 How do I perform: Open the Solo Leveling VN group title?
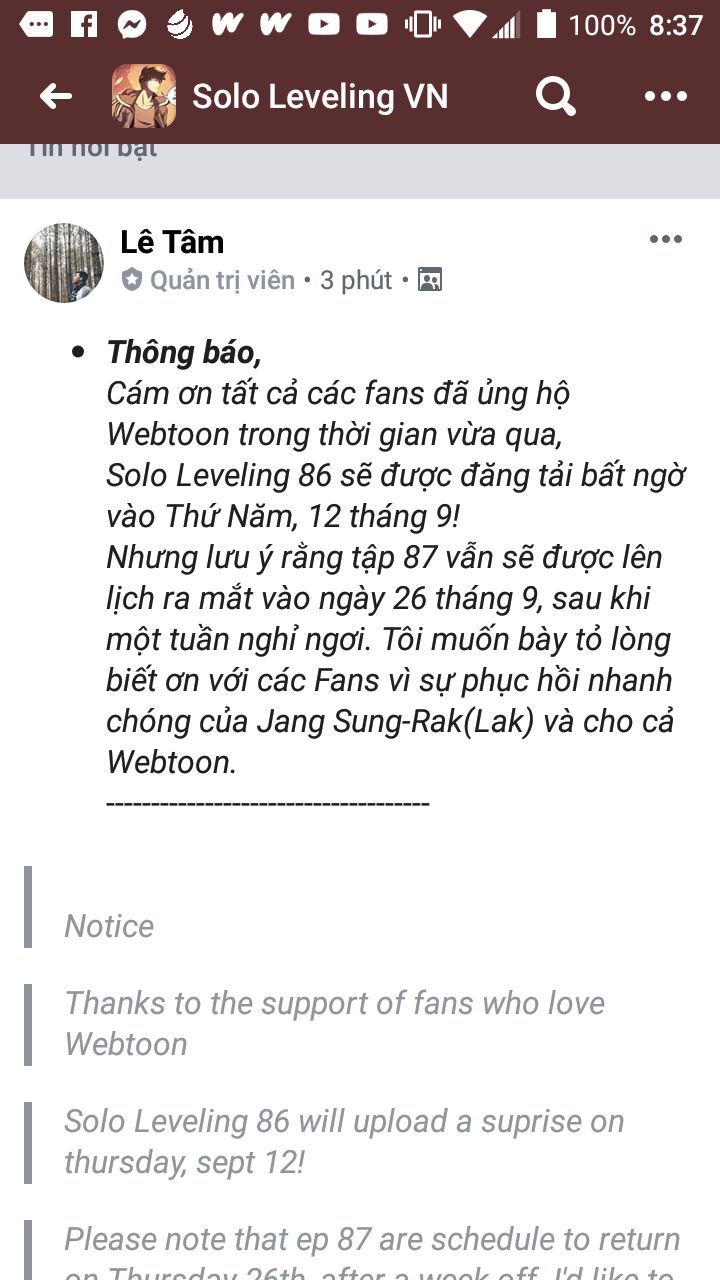tap(320, 96)
